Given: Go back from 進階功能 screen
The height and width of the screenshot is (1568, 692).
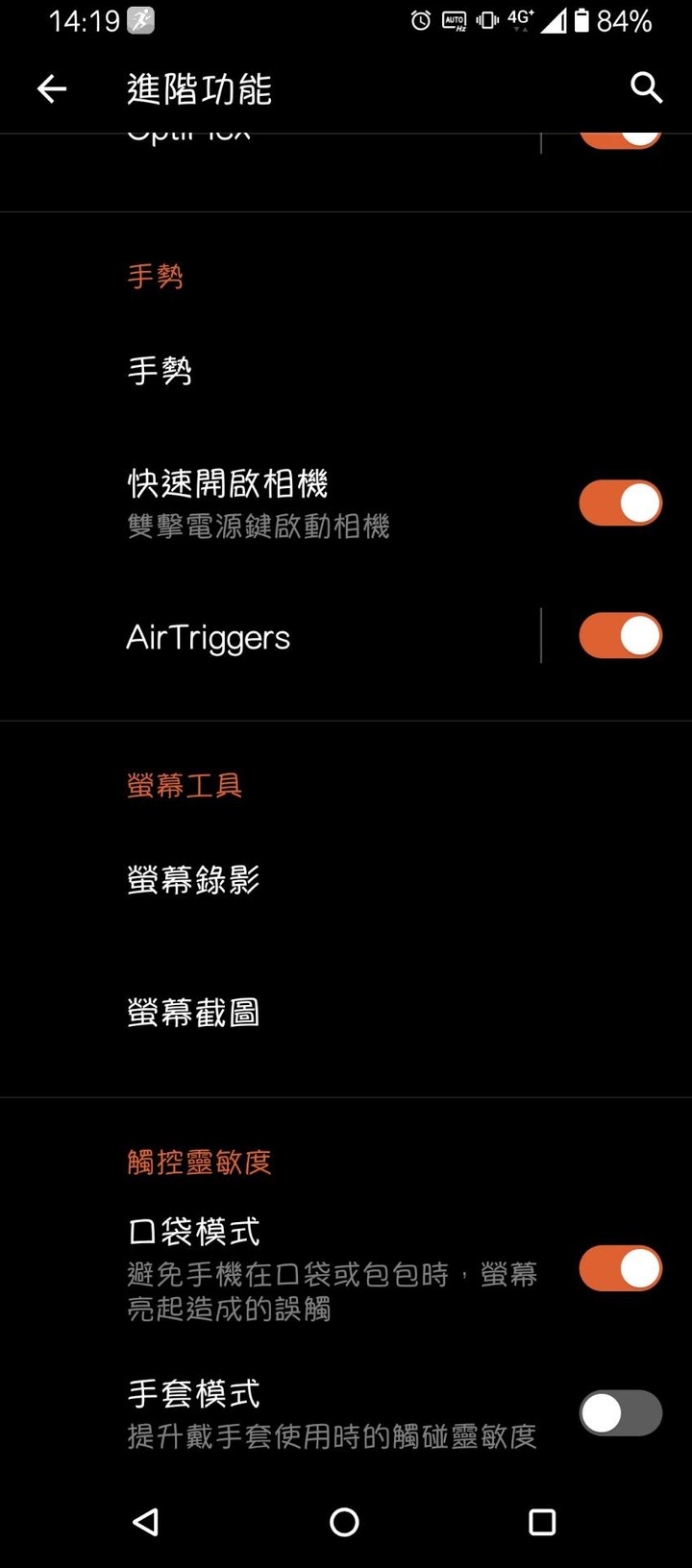Looking at the screenshot, I should point(52,89).
